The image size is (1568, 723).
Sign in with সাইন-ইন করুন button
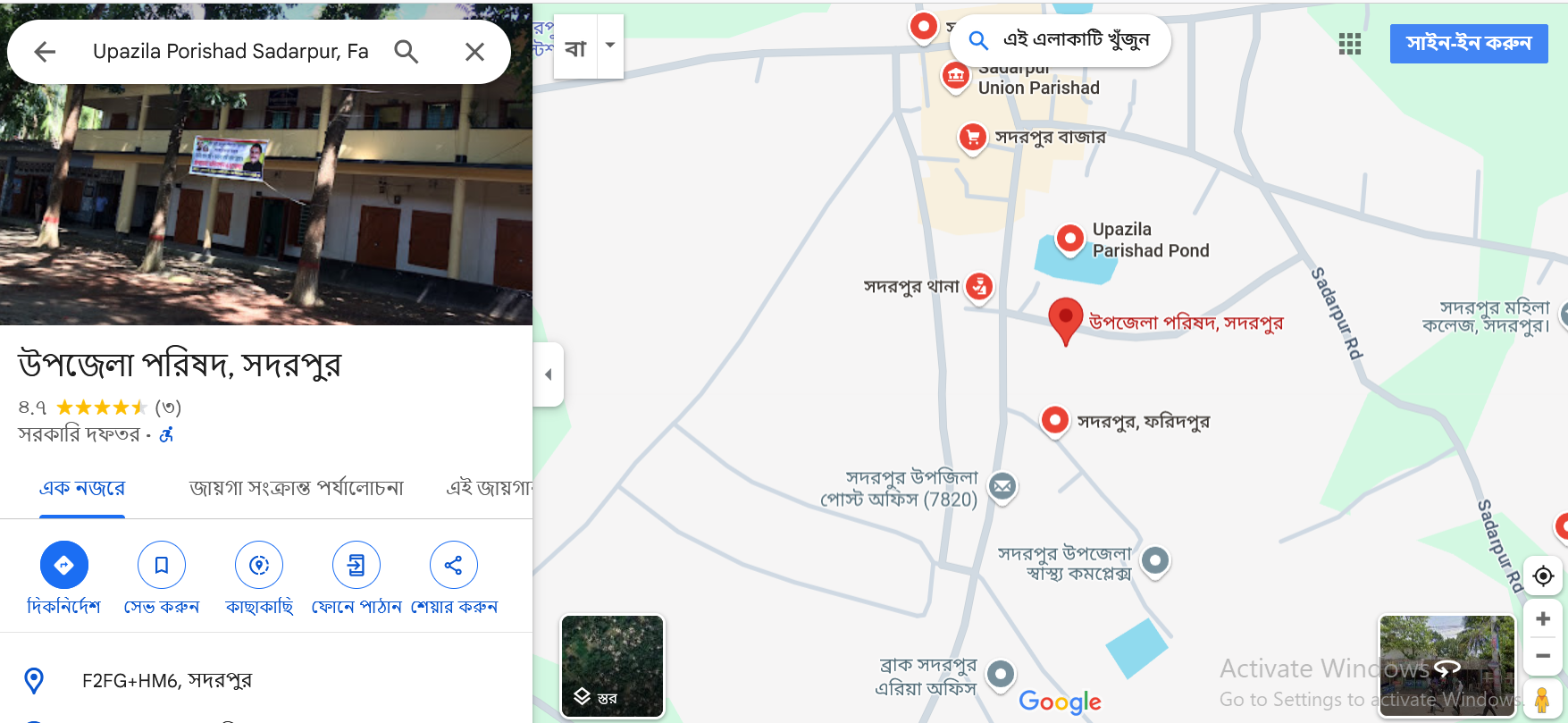(x=1468, y=44)
